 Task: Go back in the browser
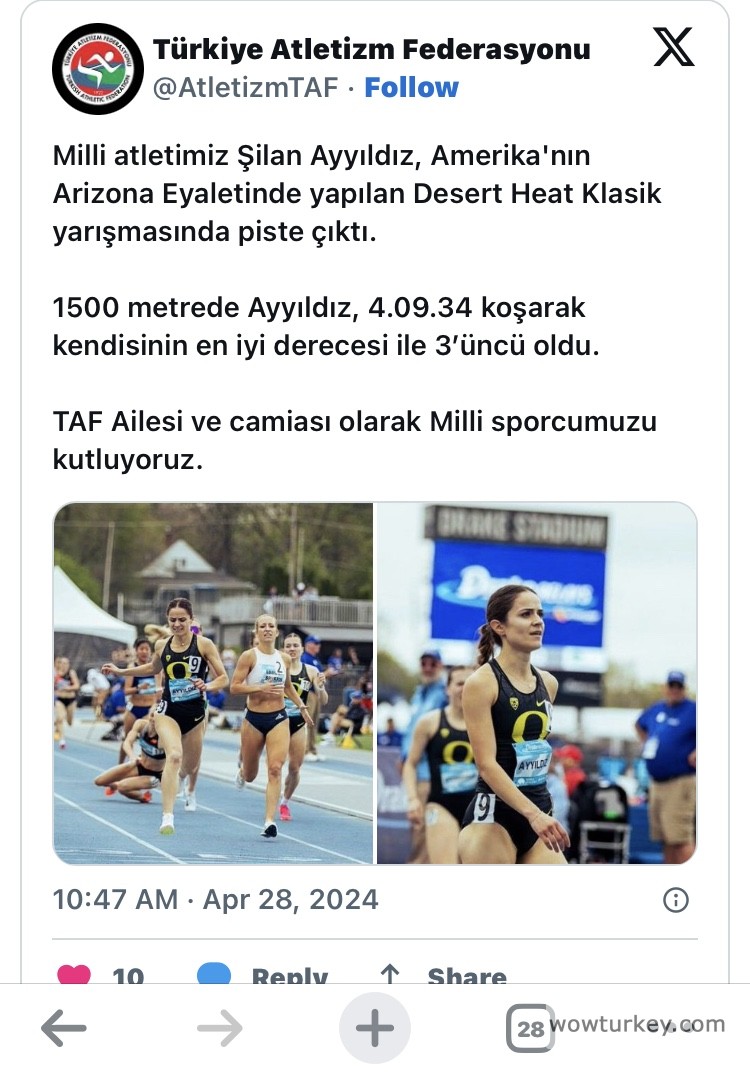(x=64, y=1028)
